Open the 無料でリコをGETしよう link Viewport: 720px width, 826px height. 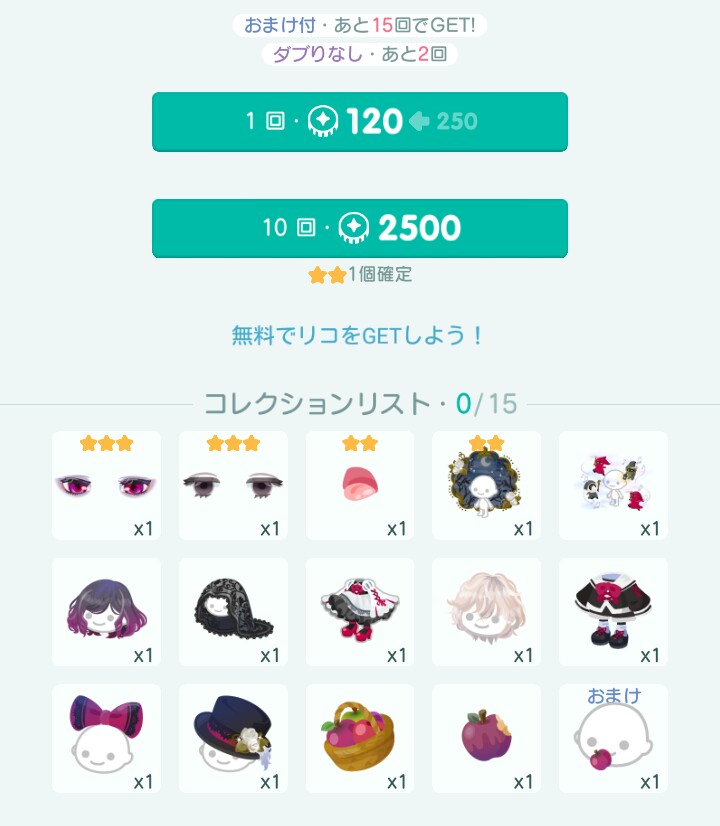[359, 336]
